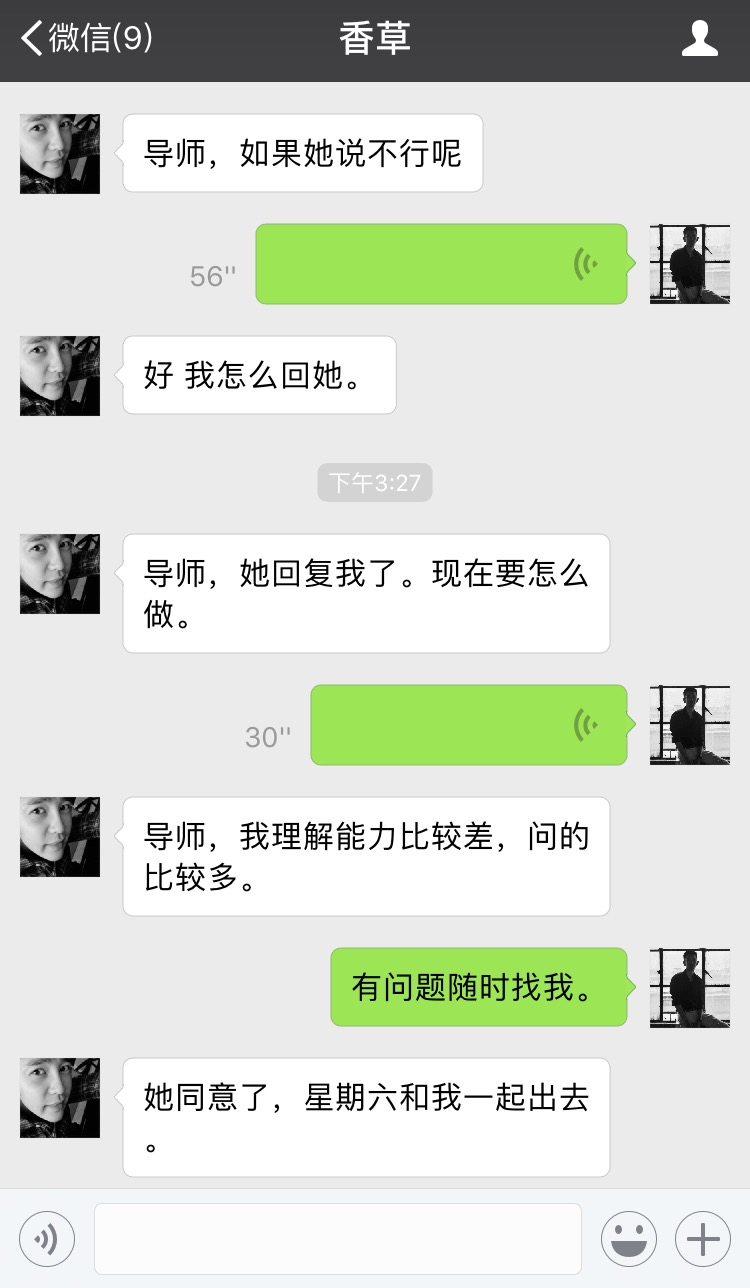Viewport: 750px width, 1288px height.
Task: Open 香草's avatar beside 如果她说不行呢
Action: tap(60, 154)
